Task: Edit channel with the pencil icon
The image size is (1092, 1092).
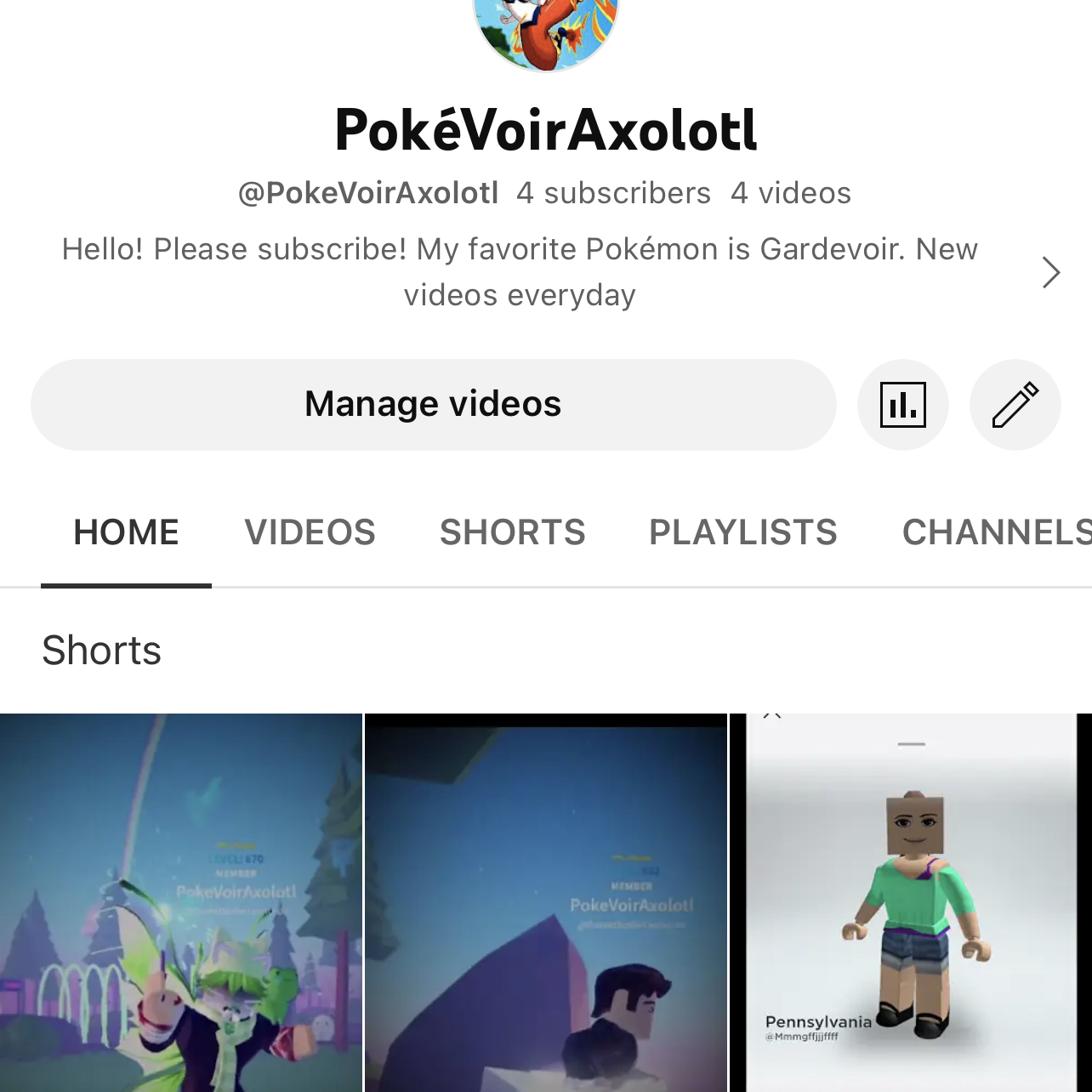Action: click(x=1015, y=404)
